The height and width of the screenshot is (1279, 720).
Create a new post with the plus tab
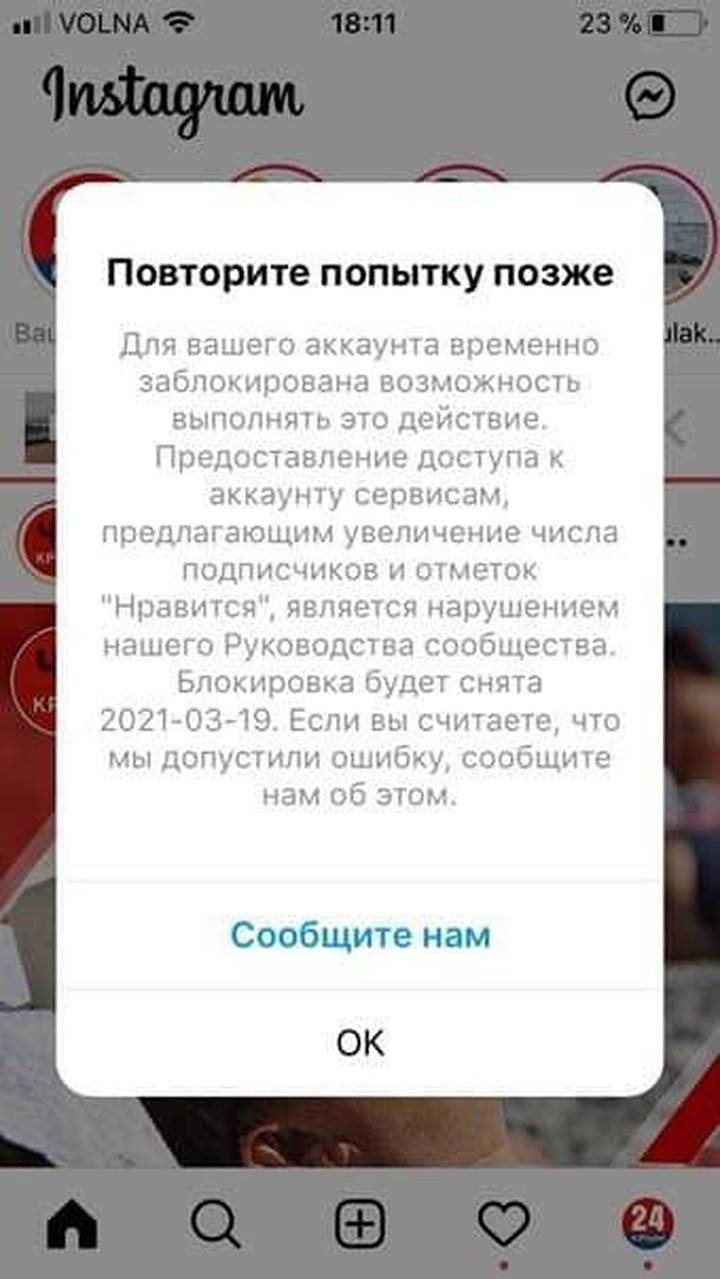359,1222
